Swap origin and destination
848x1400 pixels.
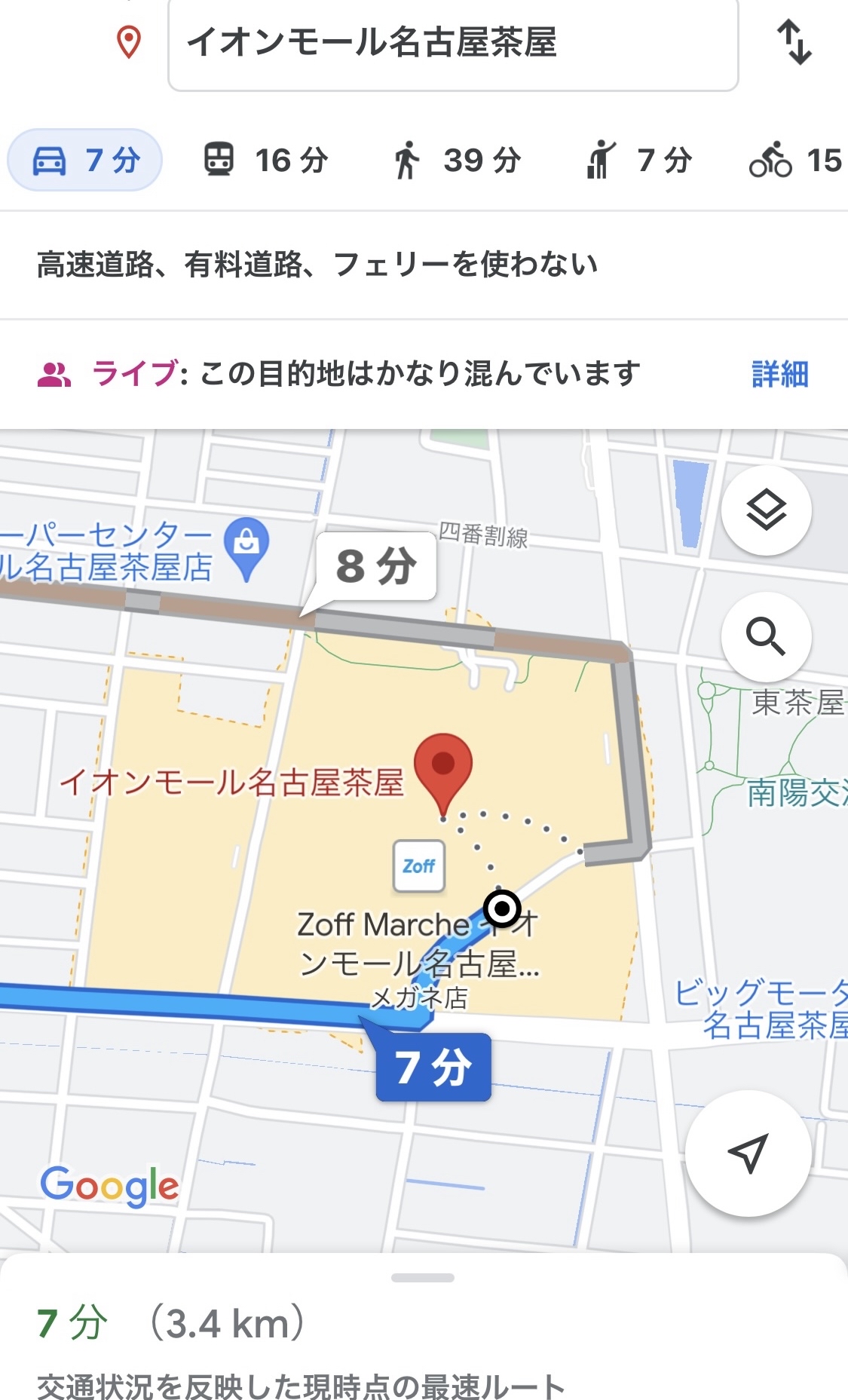tap(794, 42)
